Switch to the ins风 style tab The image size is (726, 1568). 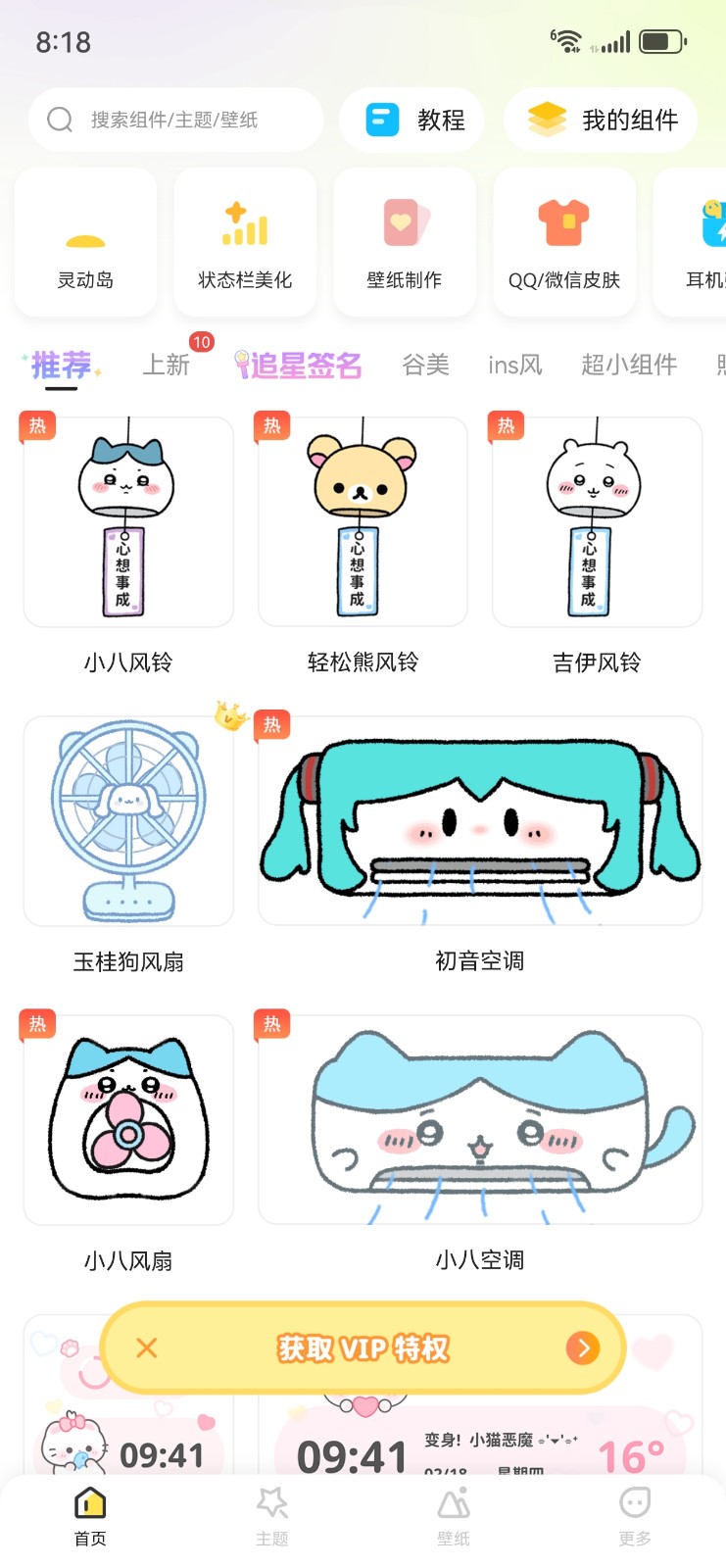[514, 364]
